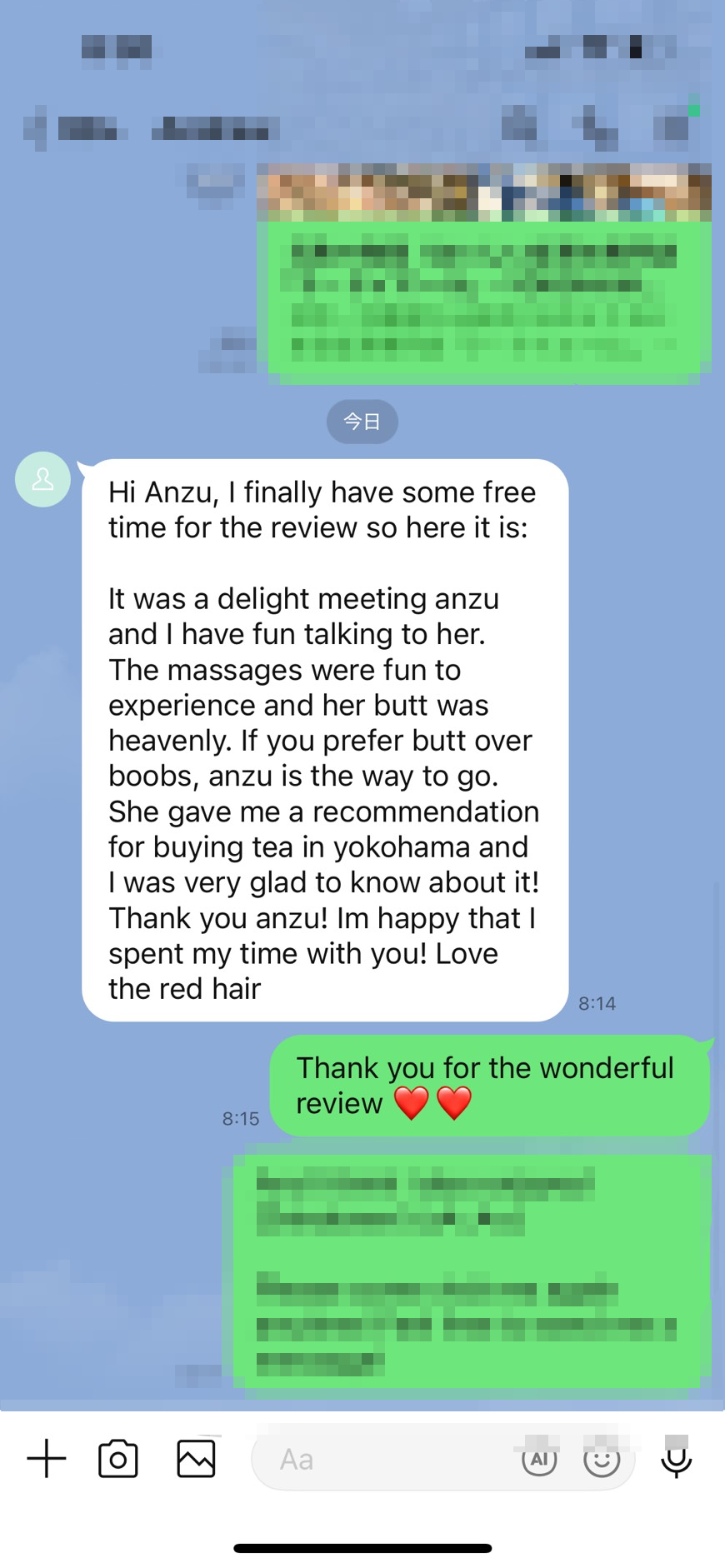This screenshot has height=1568, width=725.
Task: Record a voice message with the microphone
Action: click(x=676, y=1459)
